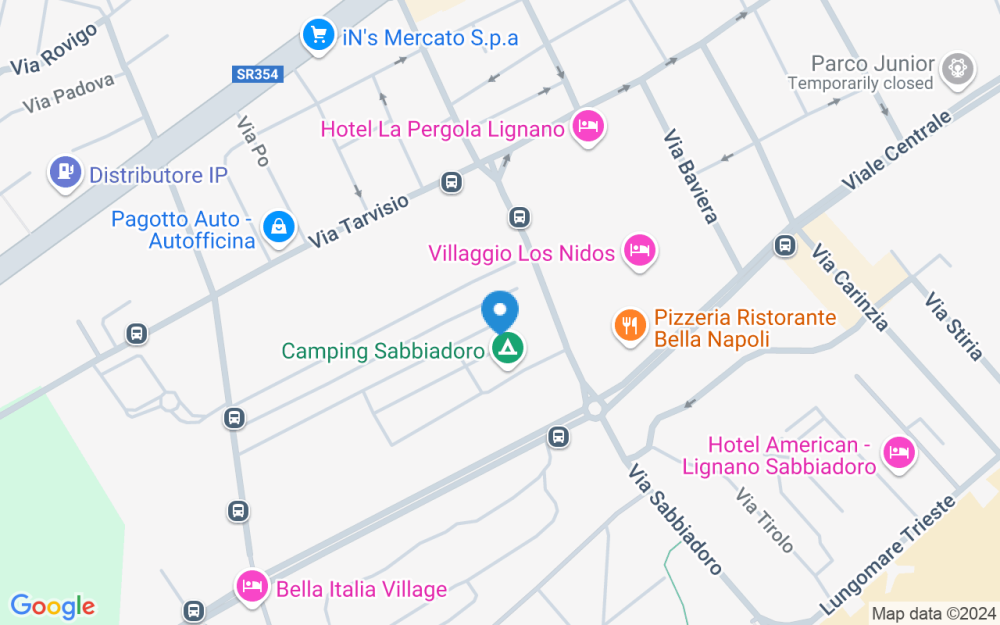Open Pizzeria Ristorante Bella Napoli marker

[630, 327]
